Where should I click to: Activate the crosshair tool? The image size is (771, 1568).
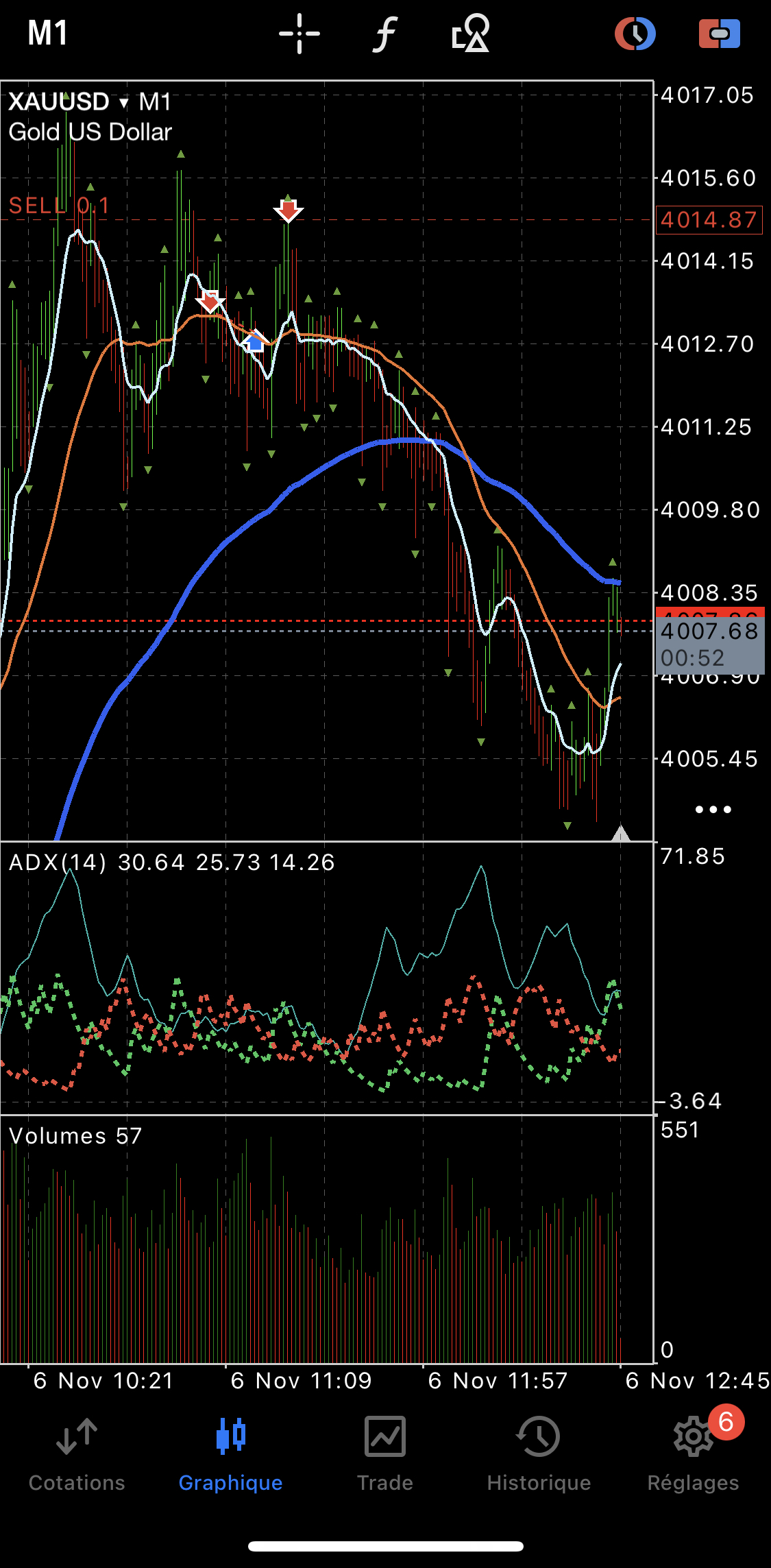(x=299, y=33)
